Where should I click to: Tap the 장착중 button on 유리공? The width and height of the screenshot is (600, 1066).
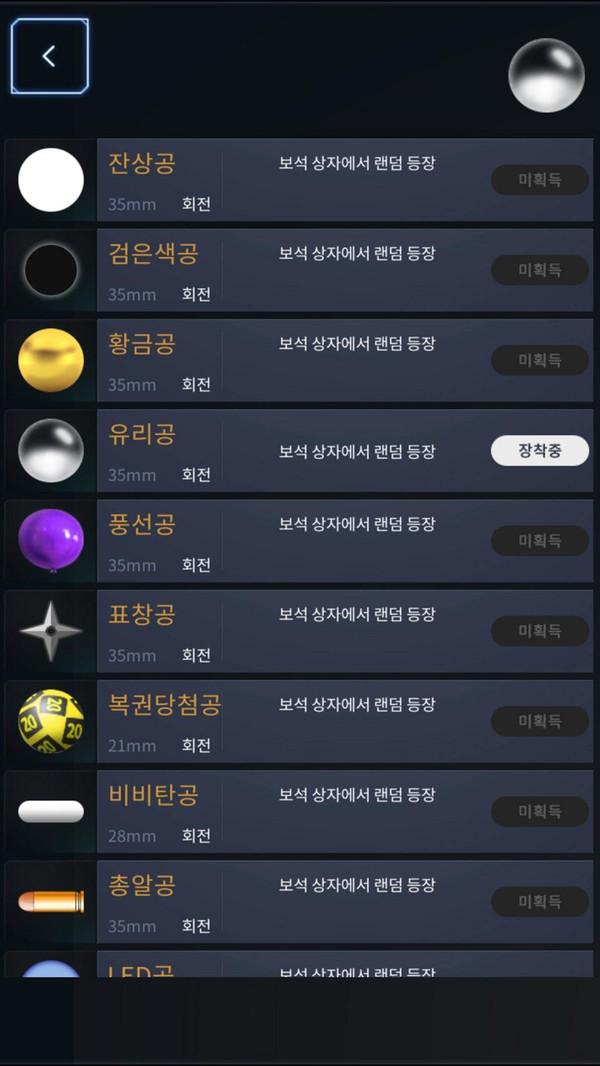click(x=539, y=450)
